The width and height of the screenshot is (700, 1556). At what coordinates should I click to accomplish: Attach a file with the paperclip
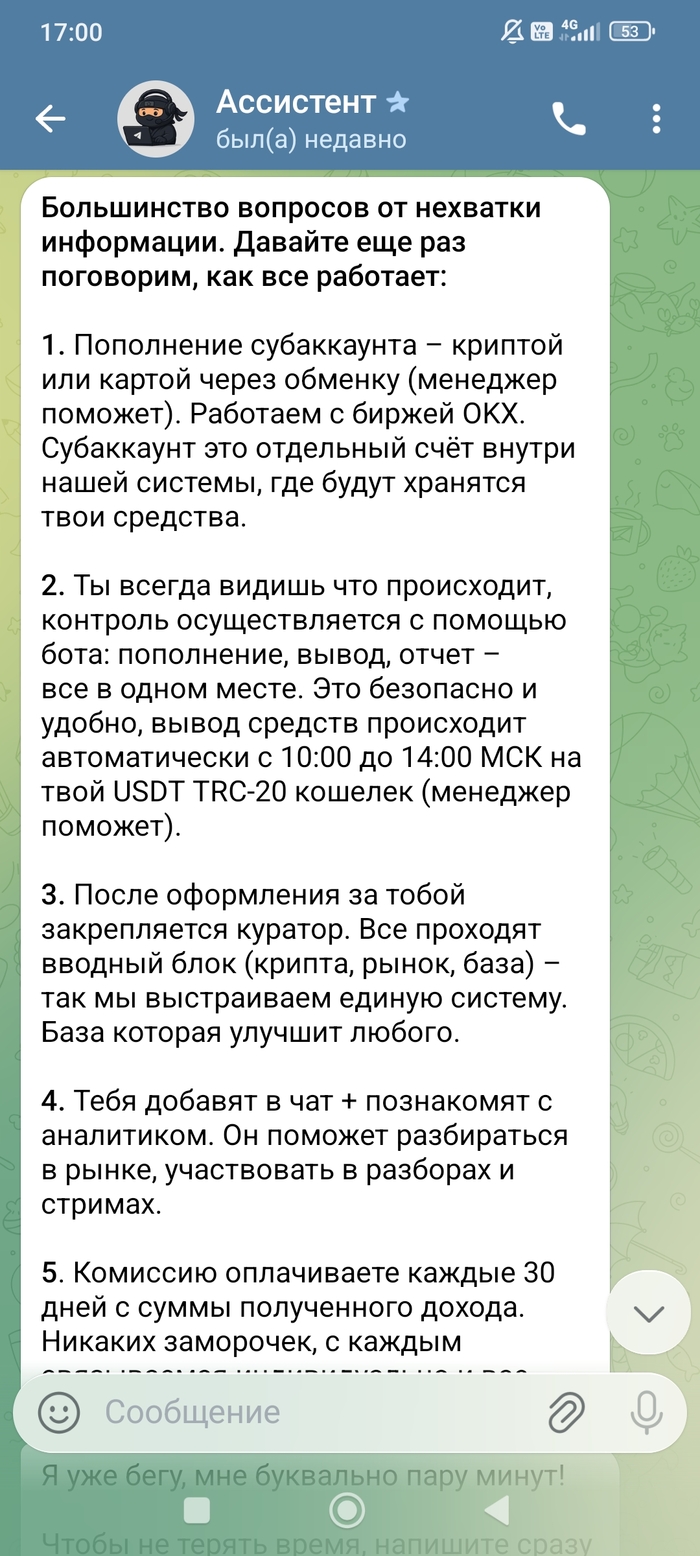pyautogui.click(x=566, y=1412)
